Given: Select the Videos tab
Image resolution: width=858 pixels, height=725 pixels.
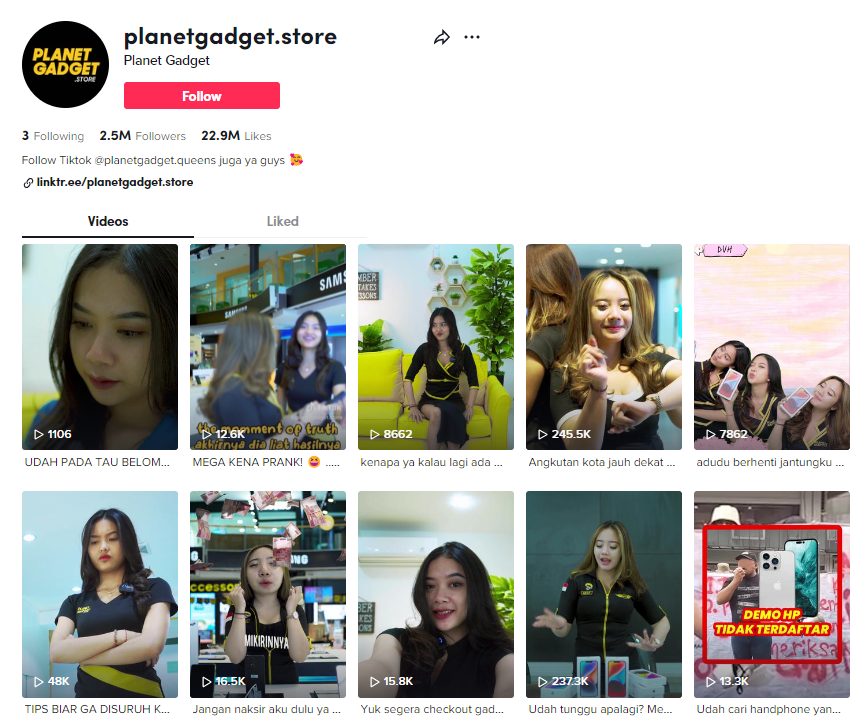Looking at the screenshot, I should coord(108,221).
